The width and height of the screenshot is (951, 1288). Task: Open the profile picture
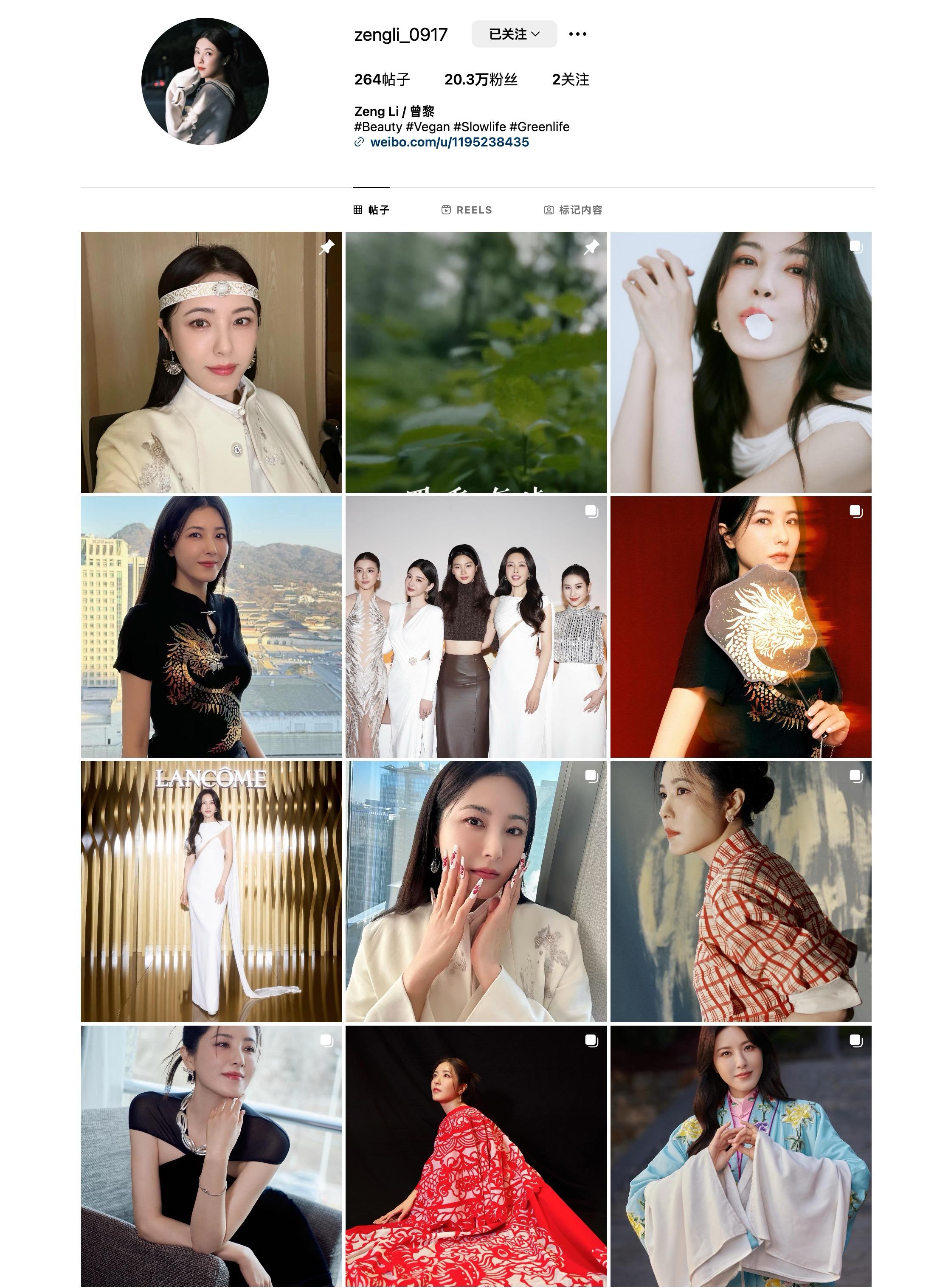(205, 81)
